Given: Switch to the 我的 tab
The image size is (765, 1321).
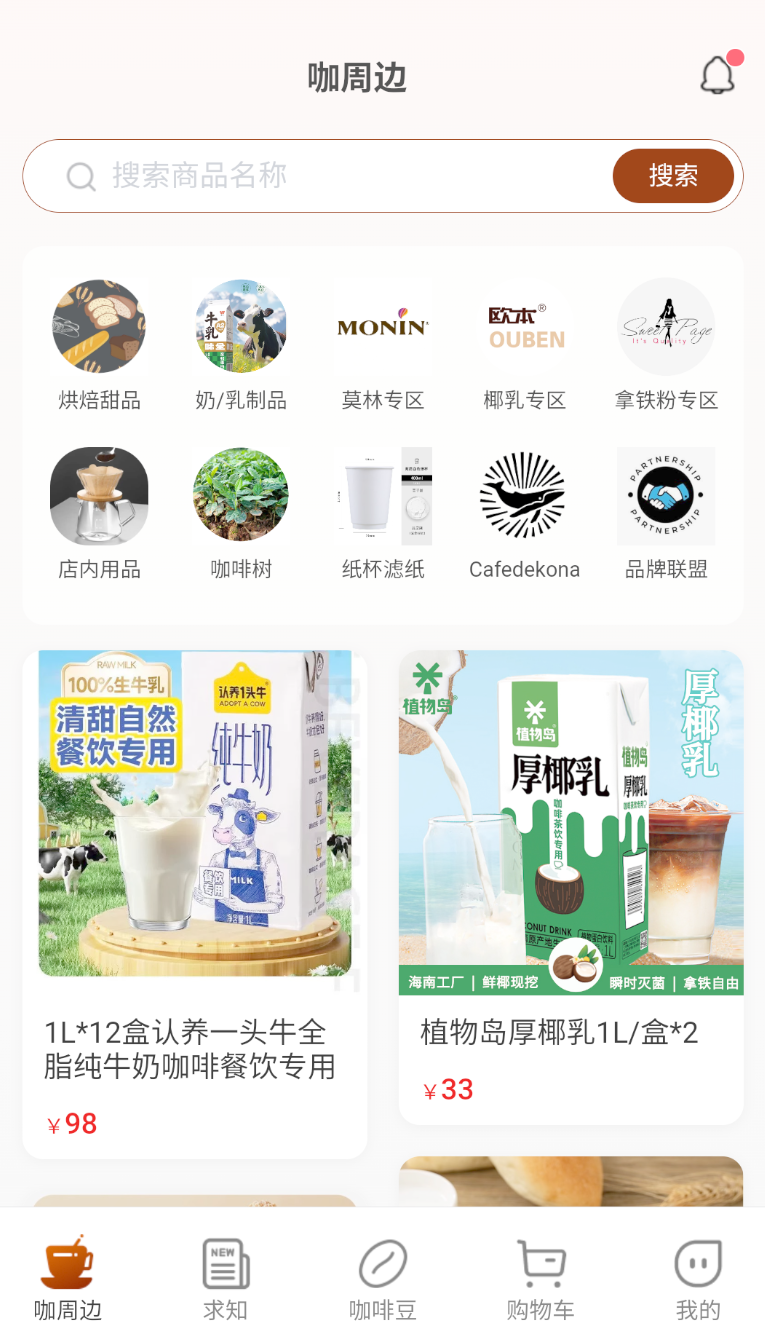Looking at the screenshot, I should tap(698, 1278).
